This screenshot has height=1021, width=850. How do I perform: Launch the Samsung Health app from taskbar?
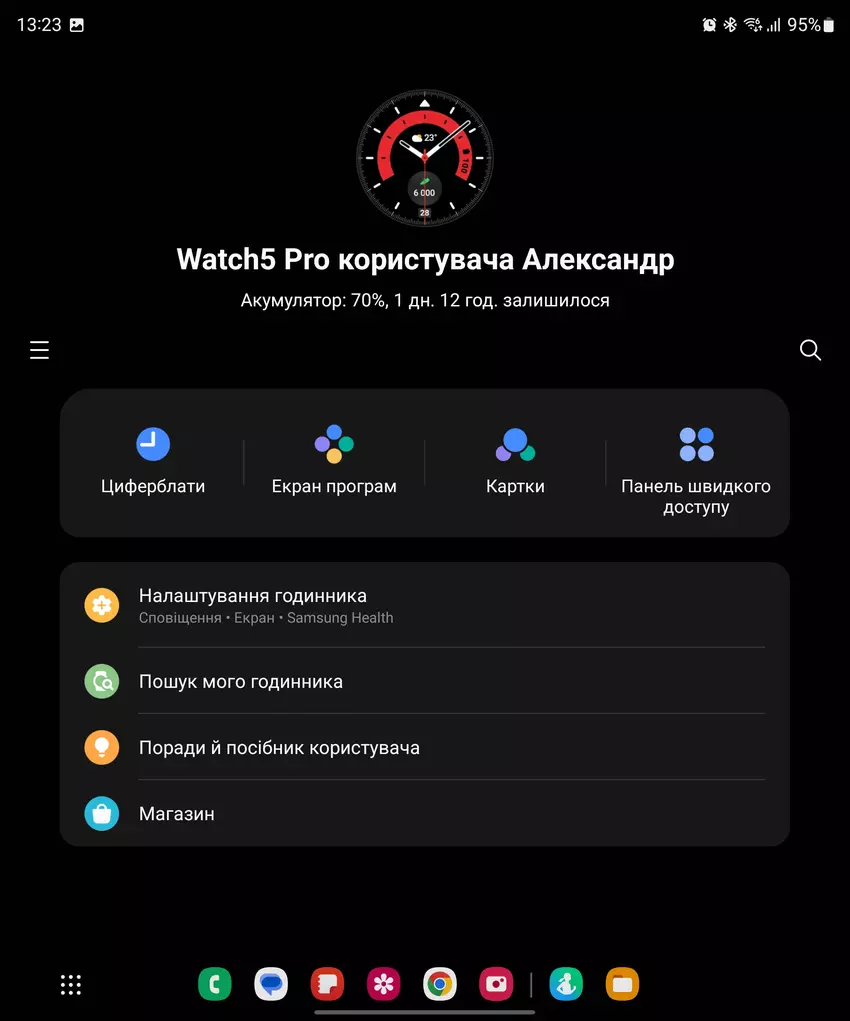tap(566, 984)
